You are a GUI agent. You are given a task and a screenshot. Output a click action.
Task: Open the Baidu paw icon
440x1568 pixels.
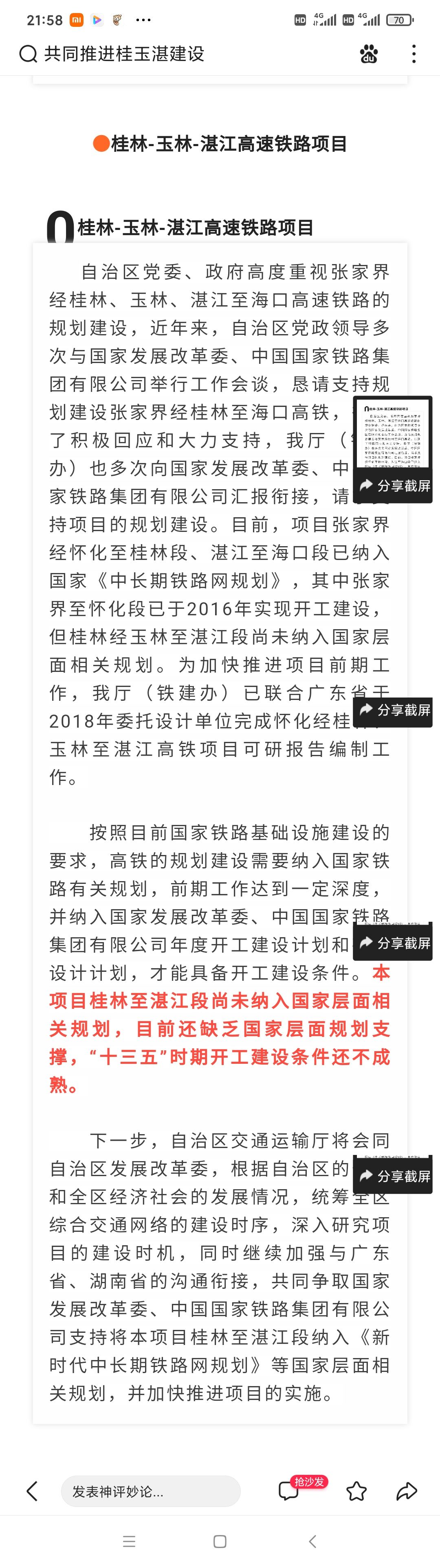click(369, 54)
